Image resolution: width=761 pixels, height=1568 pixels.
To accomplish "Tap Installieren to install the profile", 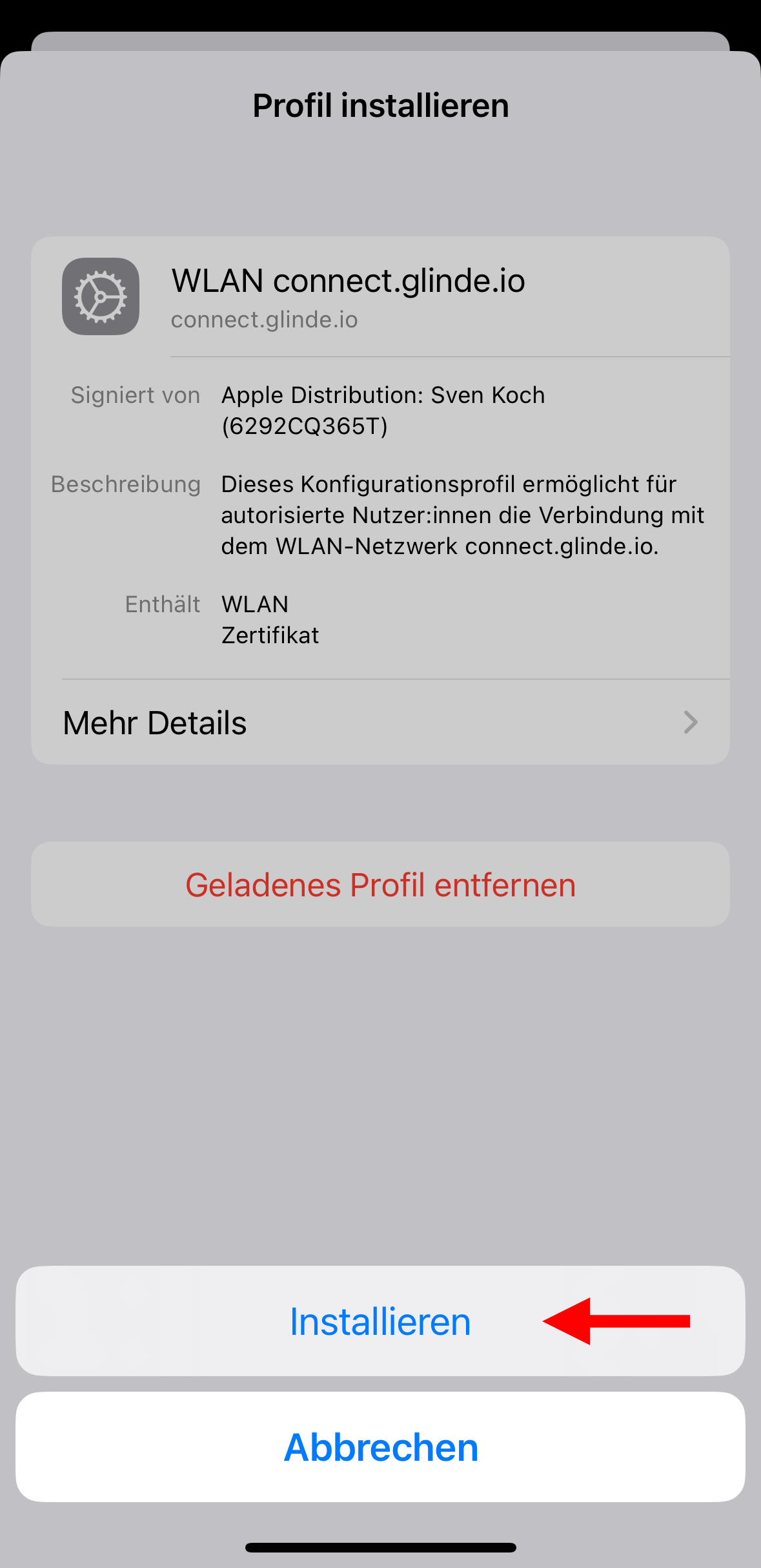I will click(x=380, y=1321).
